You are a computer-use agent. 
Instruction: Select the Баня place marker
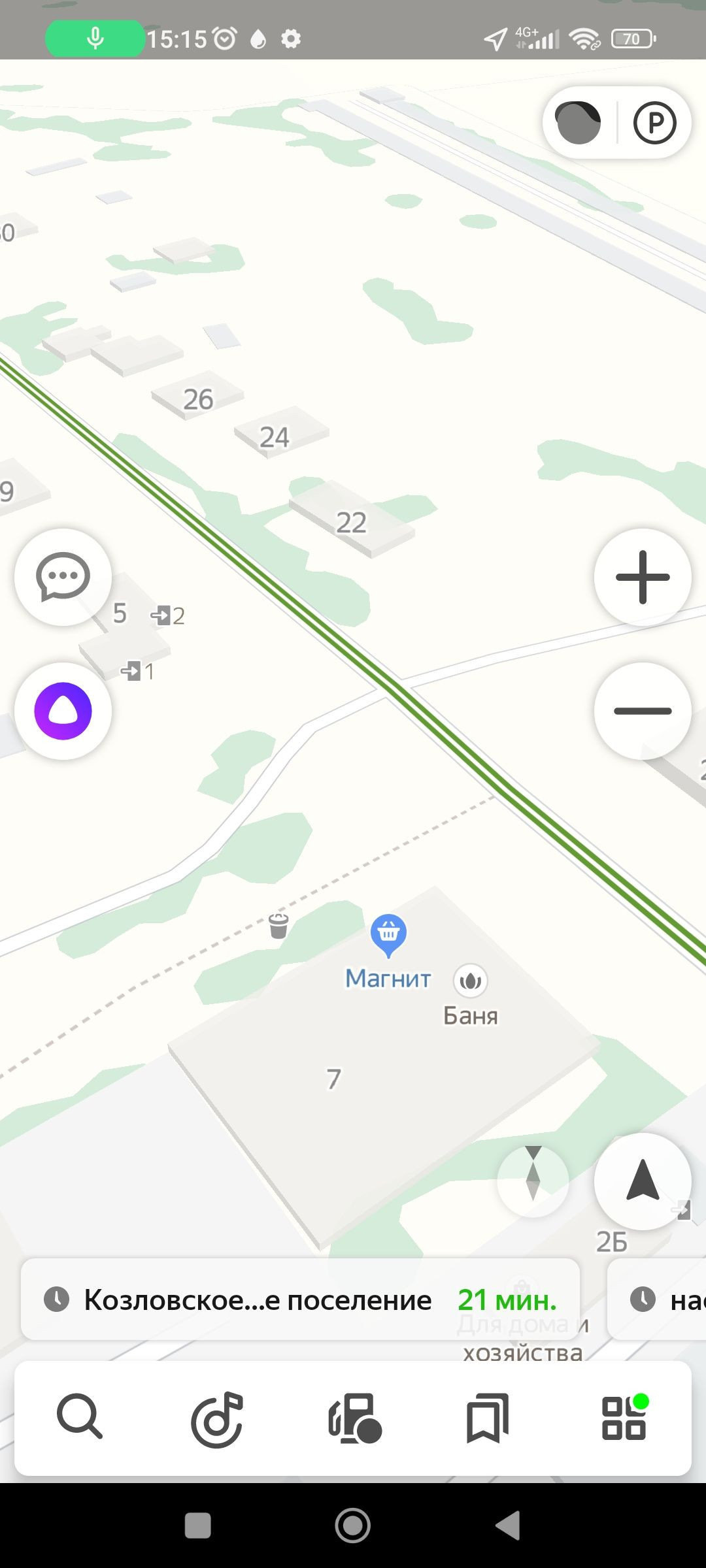[x=471, y=981]
